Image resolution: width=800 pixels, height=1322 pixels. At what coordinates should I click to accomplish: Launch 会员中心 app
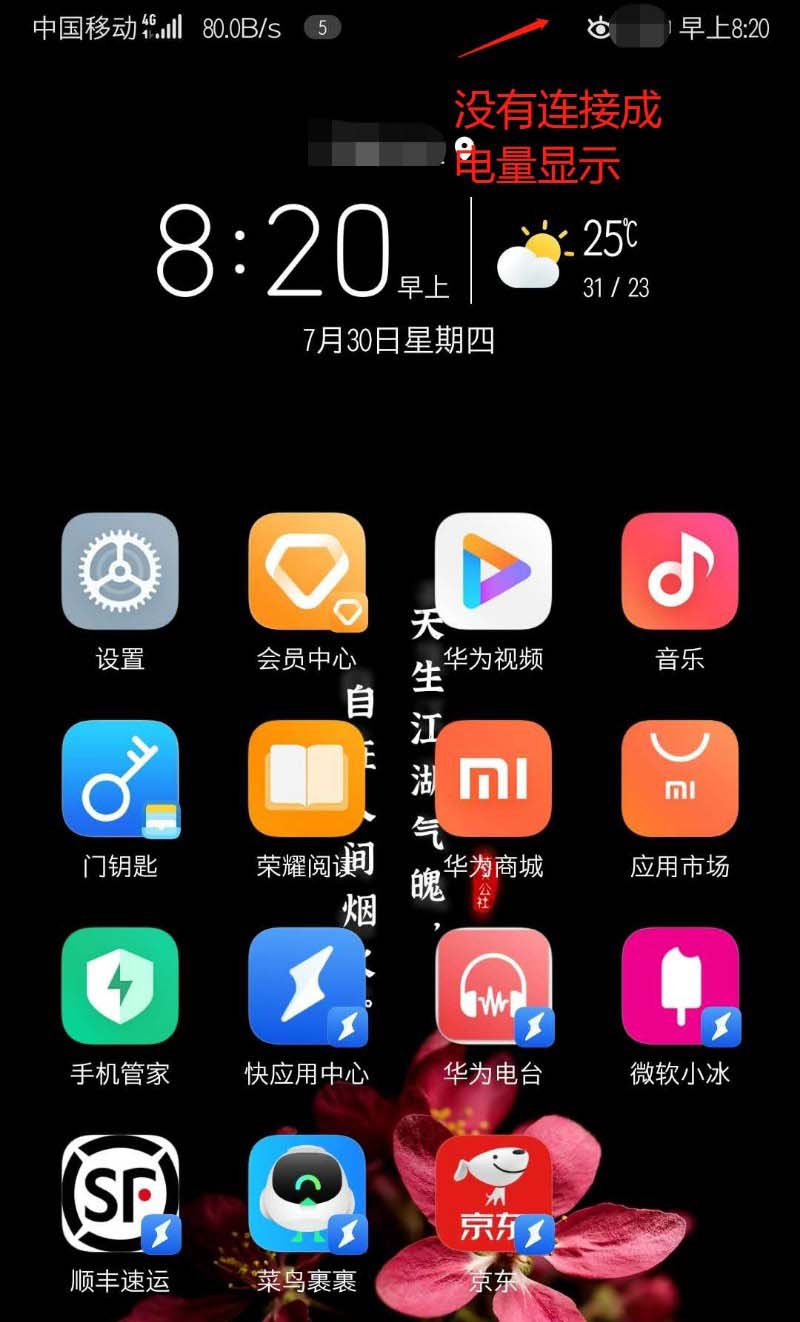click(x=306, y=571)
